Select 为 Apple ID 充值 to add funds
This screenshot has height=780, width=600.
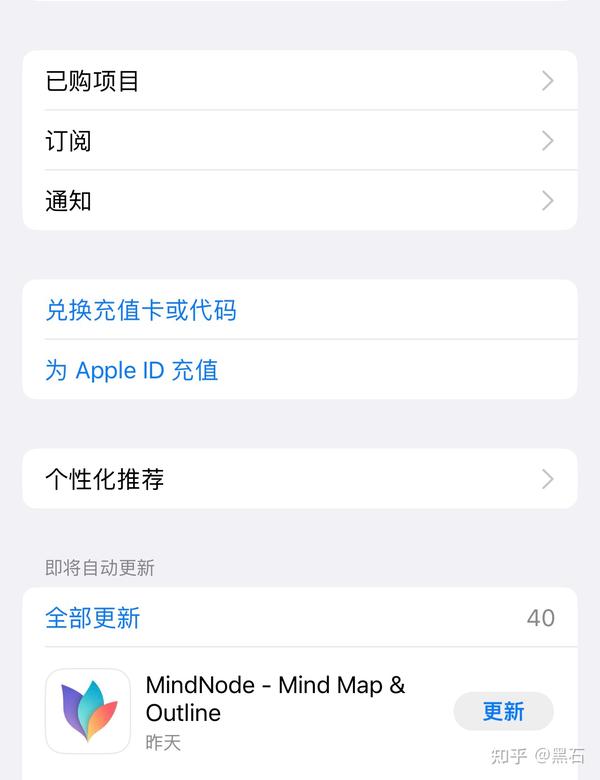[132, 371]
